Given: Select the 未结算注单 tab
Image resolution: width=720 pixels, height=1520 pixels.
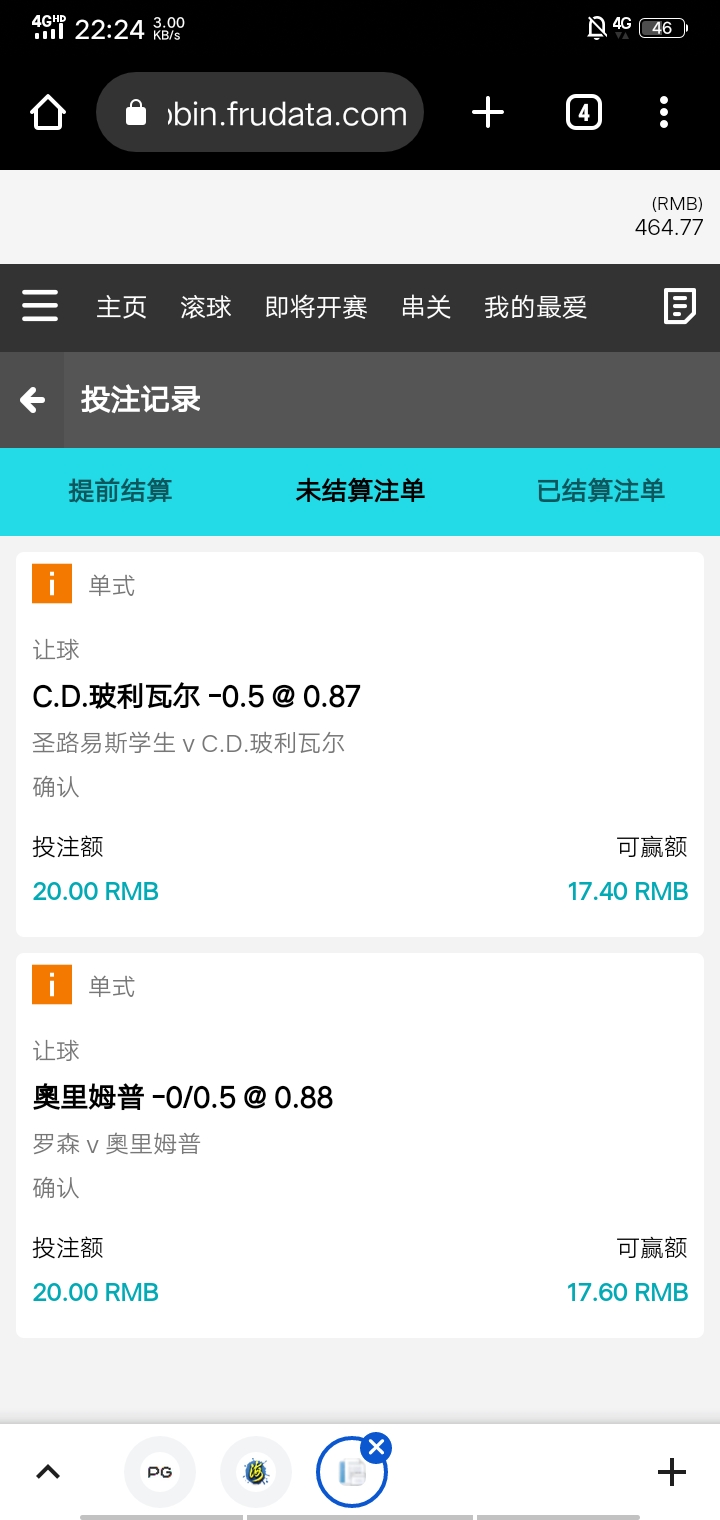Looking at the screenshot, I should pos(360,491).
